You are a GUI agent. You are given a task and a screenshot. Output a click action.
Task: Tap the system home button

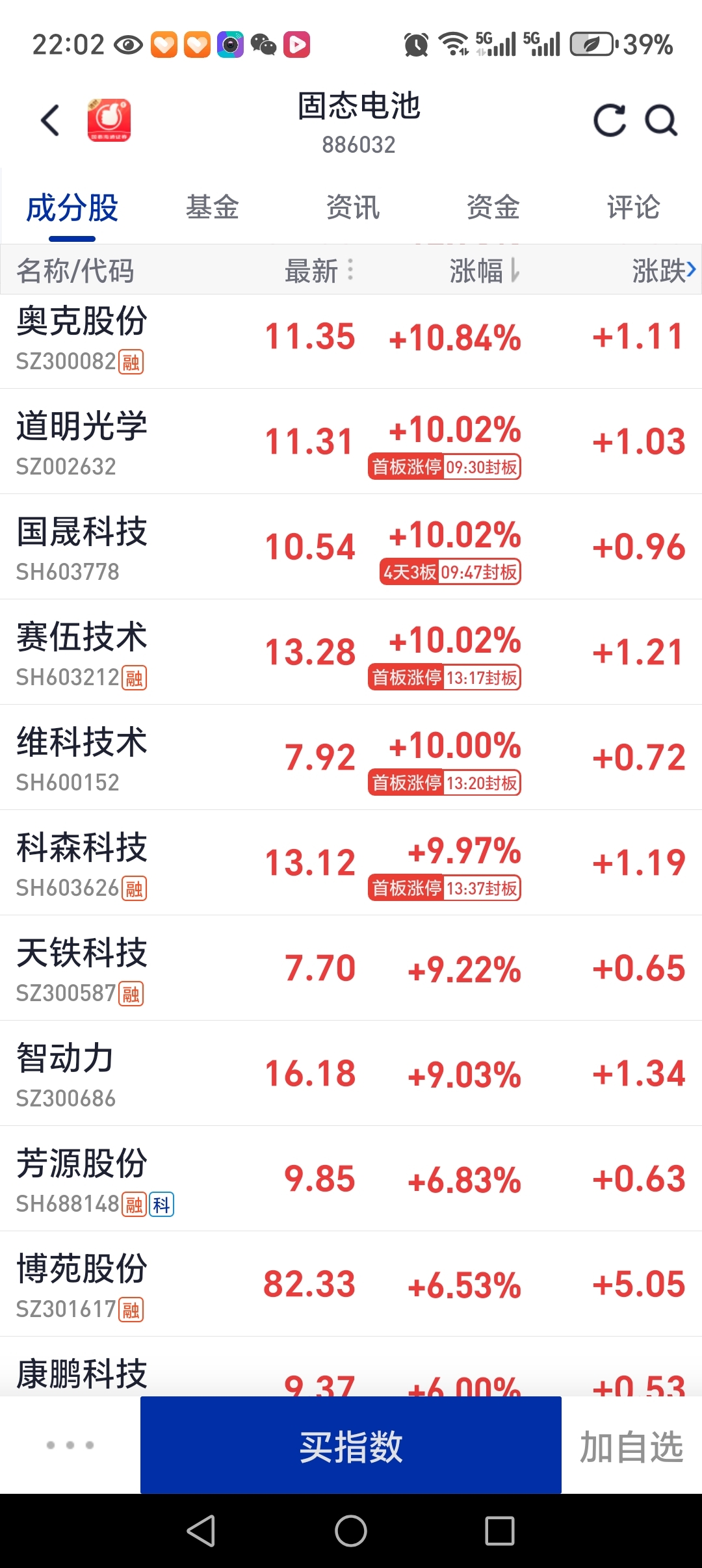[351, 1531]
